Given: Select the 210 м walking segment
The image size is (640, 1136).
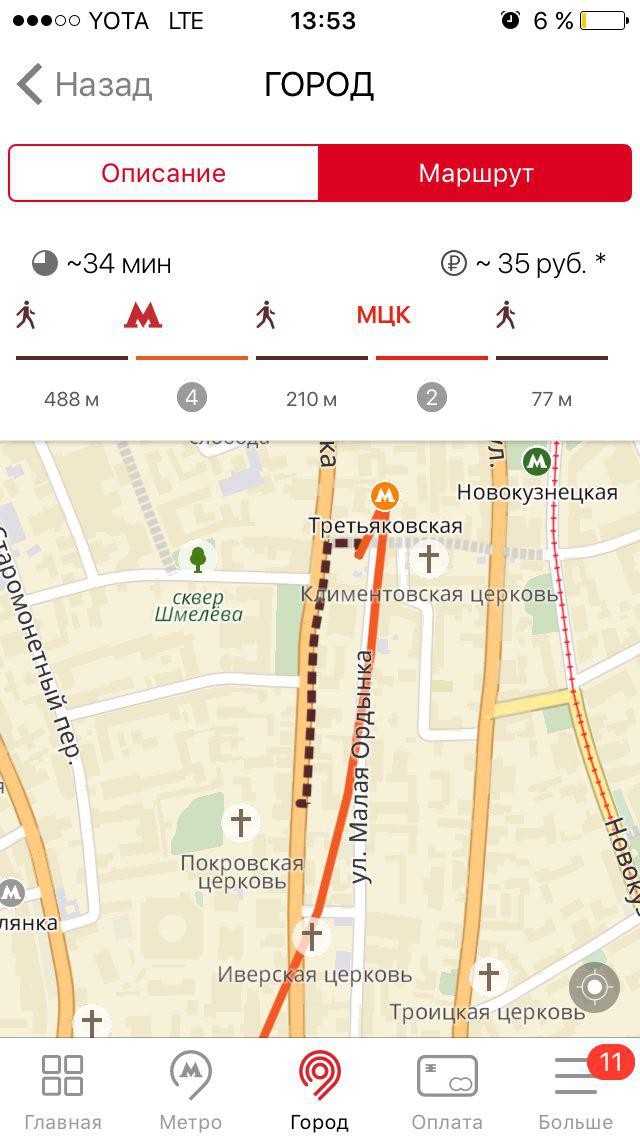Looking at the screenshot, I should point(311,355).
